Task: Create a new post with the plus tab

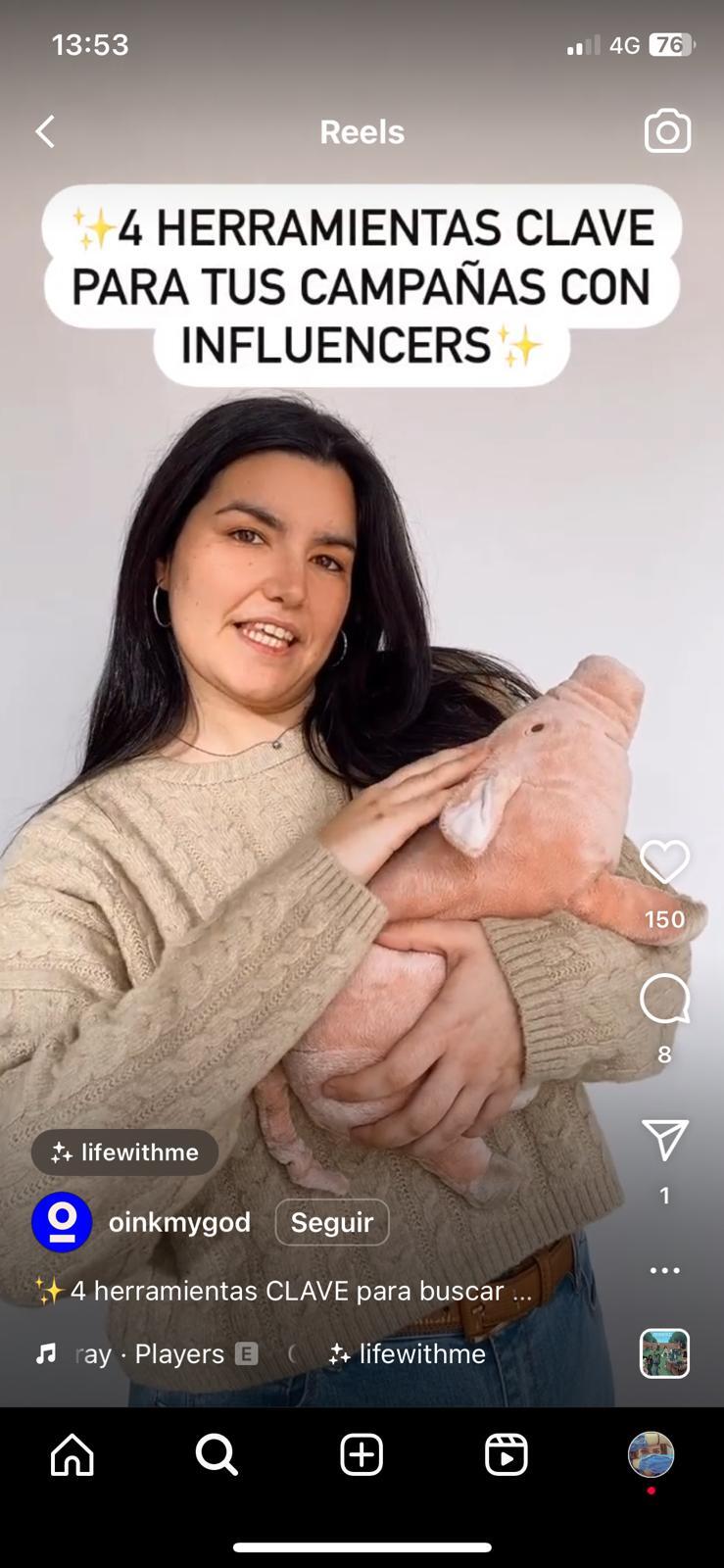Action: [362, 1455]
